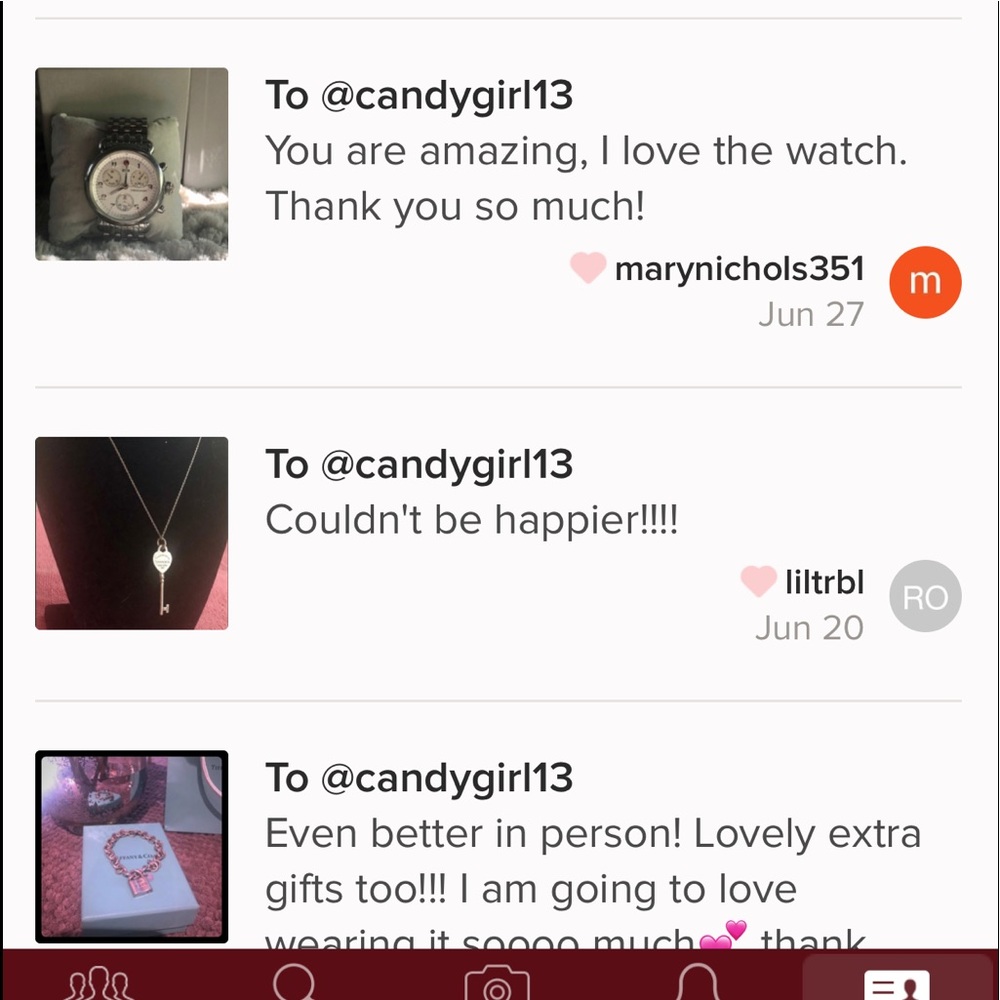Open the key necklace listing thumbnail

(131, 533)
